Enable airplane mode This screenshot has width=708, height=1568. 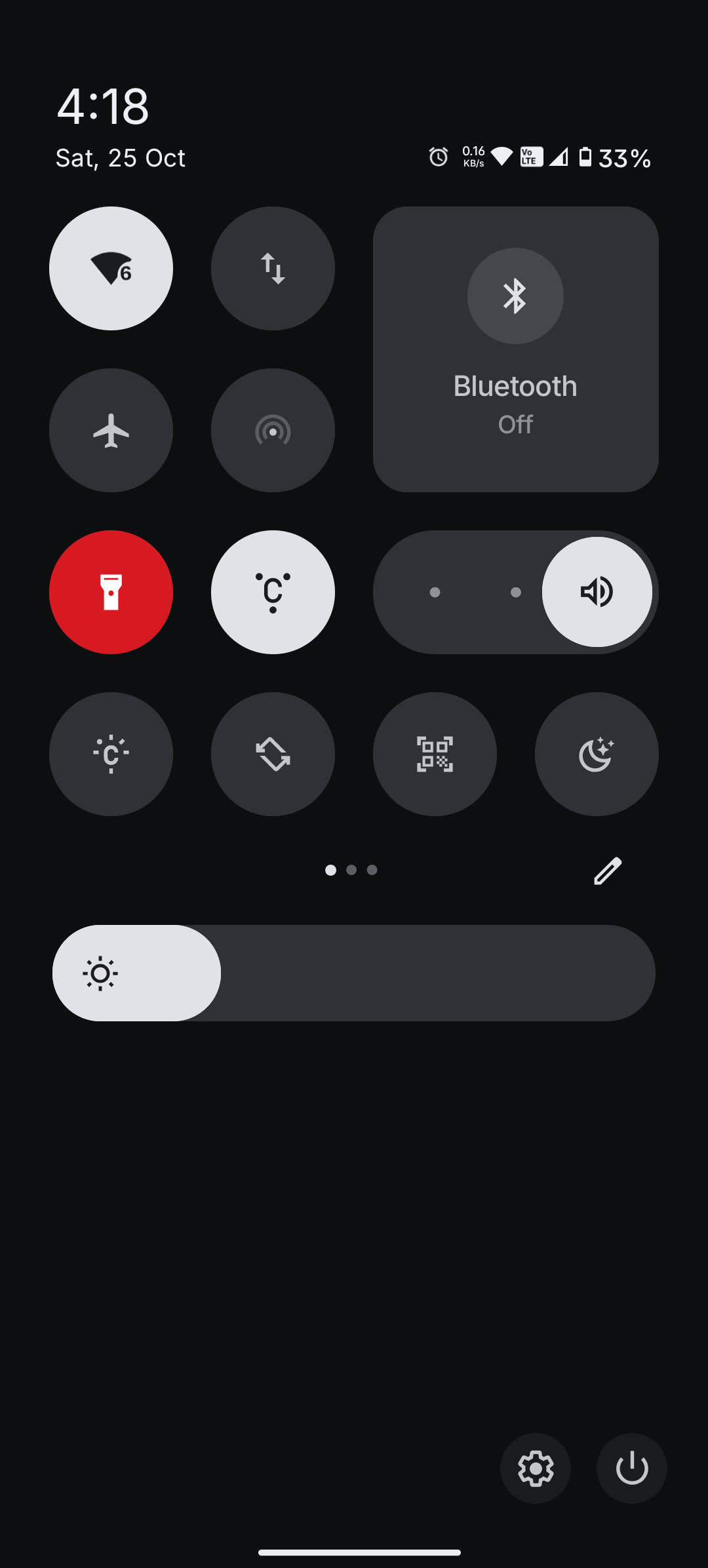pos(111,431)
